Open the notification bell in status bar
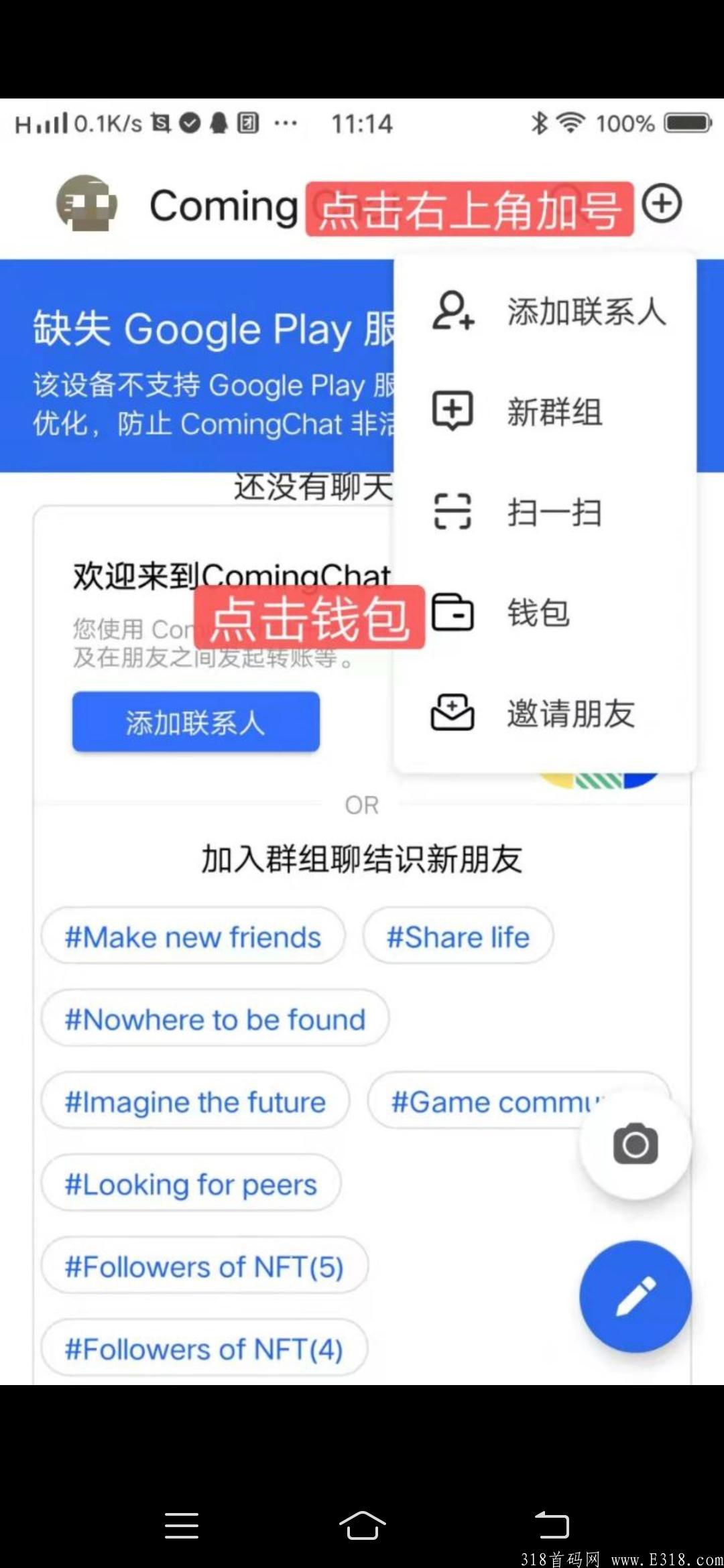 pyautogui.click(x=218, y=123)
